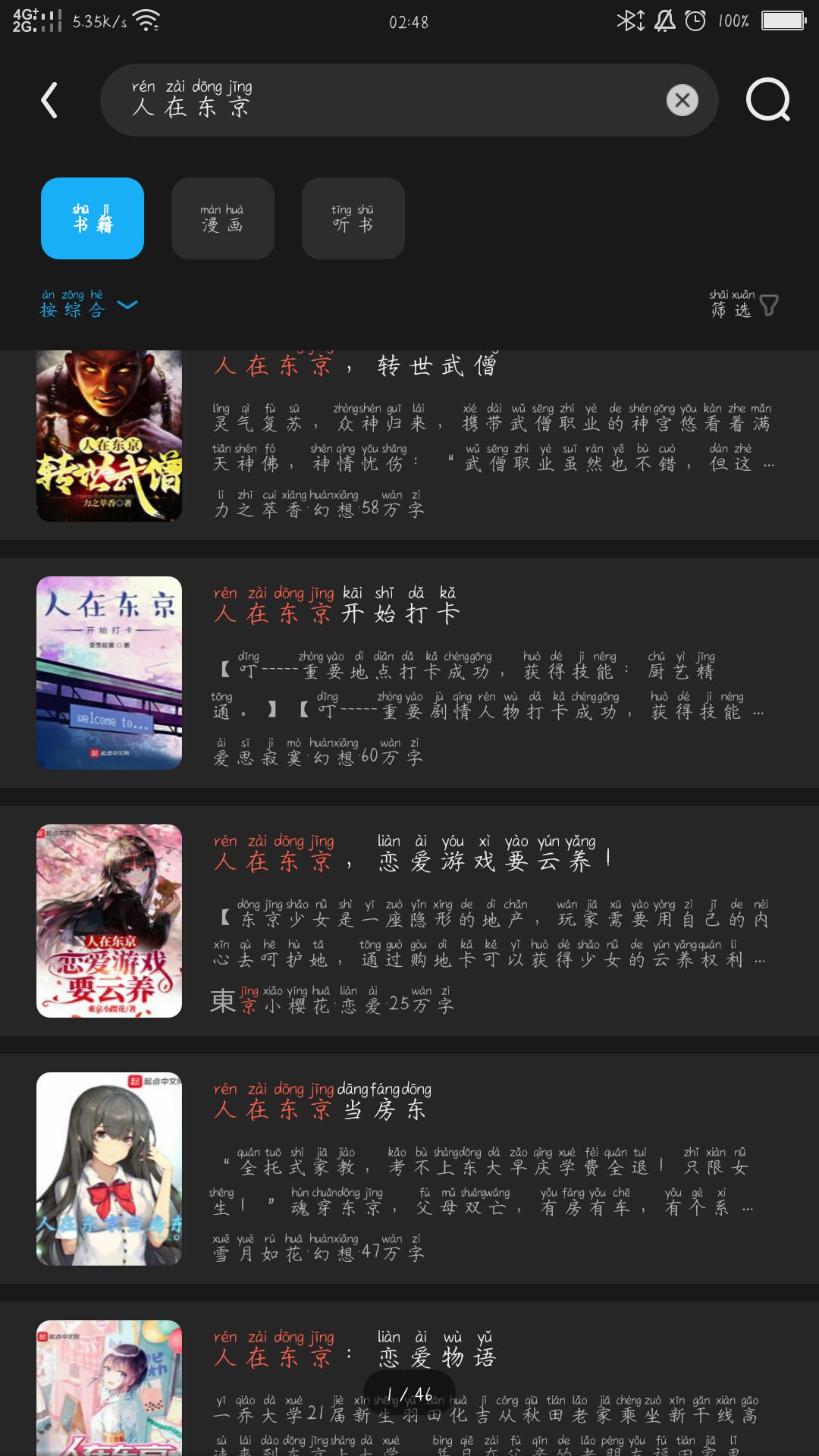Go back using the arrow icon
This screenshot has width=819, height=1456.
49,100
